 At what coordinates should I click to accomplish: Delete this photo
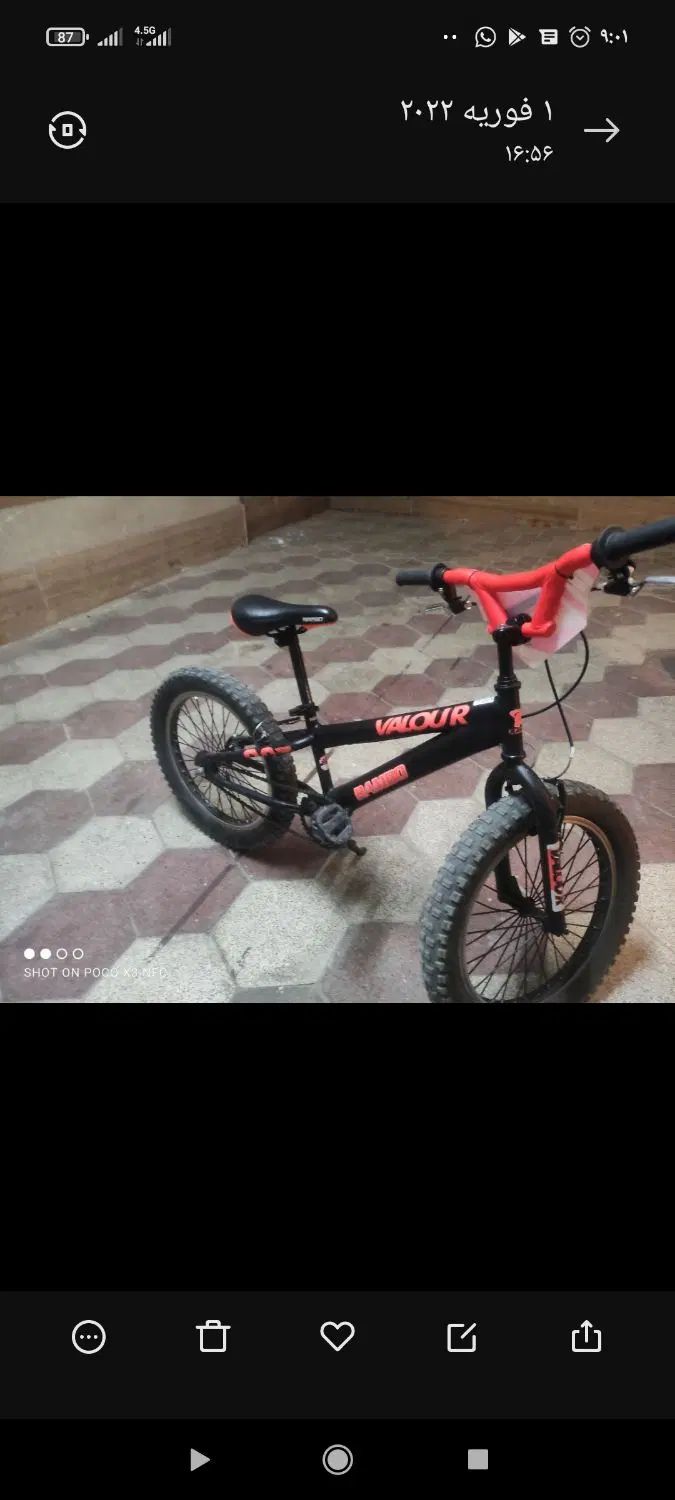(213, 1337)
